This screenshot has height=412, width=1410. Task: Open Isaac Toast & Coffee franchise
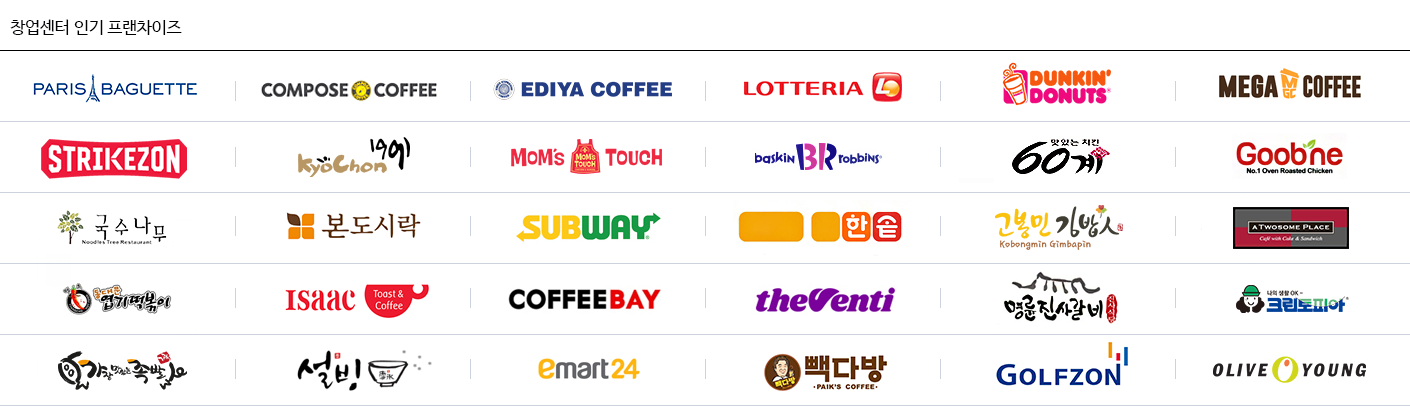tap(356, 298)
